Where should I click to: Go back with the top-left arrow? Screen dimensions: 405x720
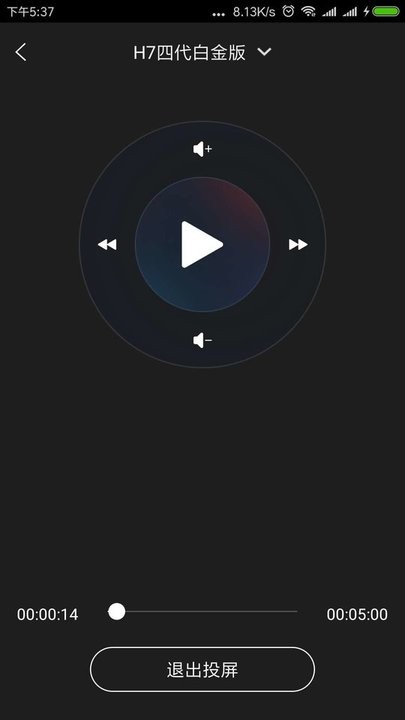21,52
